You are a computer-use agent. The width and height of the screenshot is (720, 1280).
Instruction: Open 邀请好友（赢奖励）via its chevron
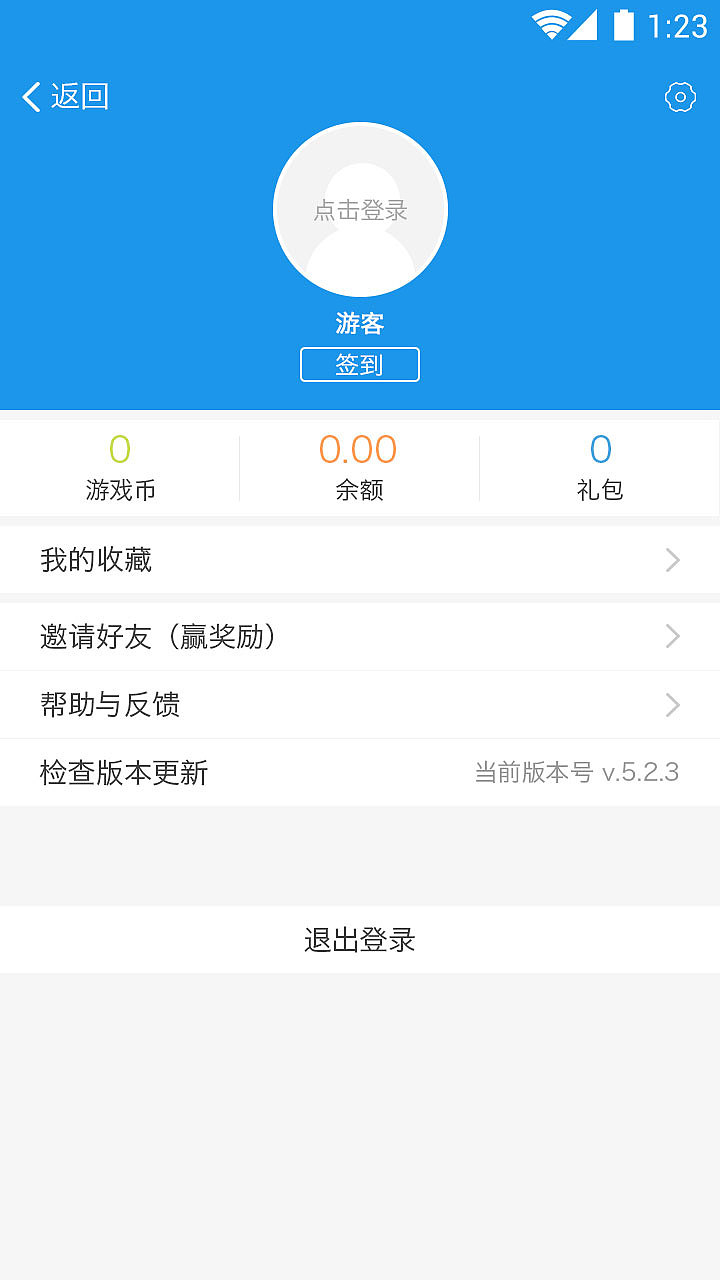[672, 636]
